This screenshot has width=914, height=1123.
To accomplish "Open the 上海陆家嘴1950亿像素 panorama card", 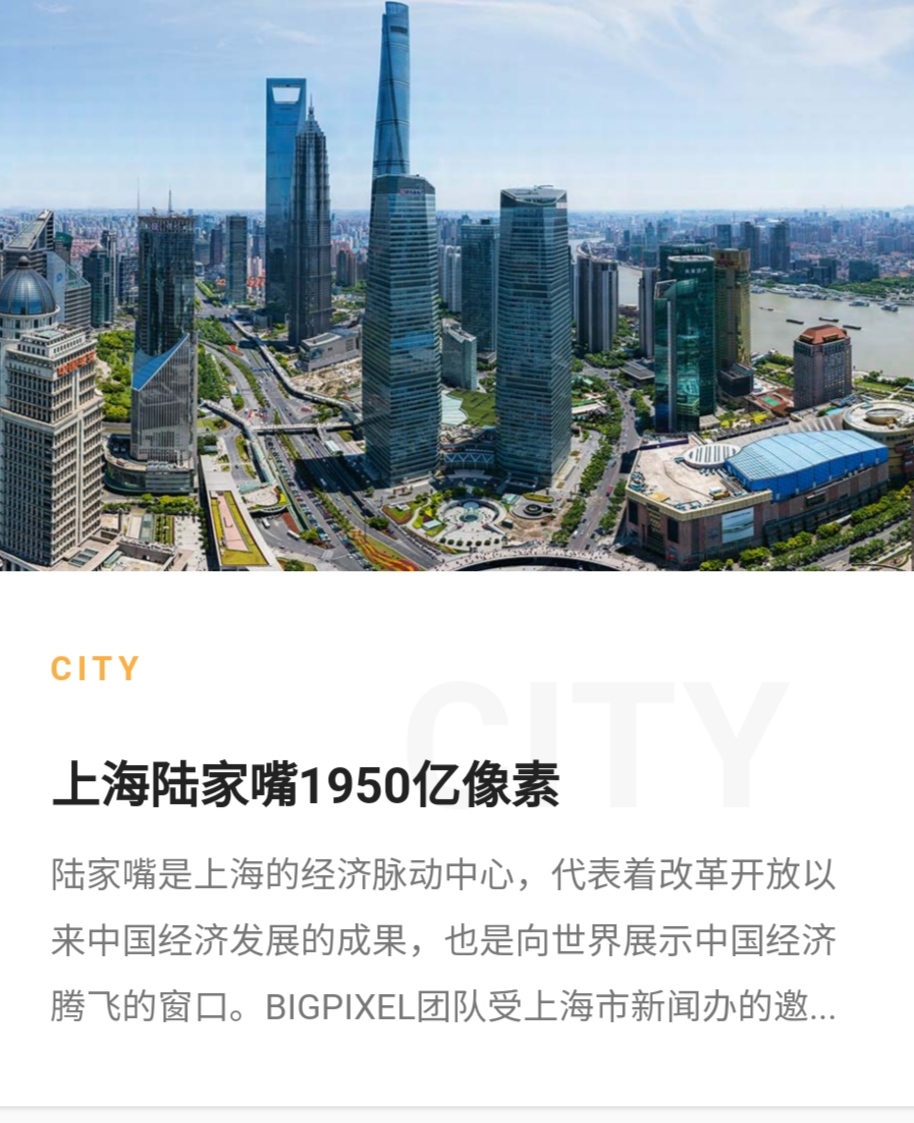I will (x=305, y=785).
